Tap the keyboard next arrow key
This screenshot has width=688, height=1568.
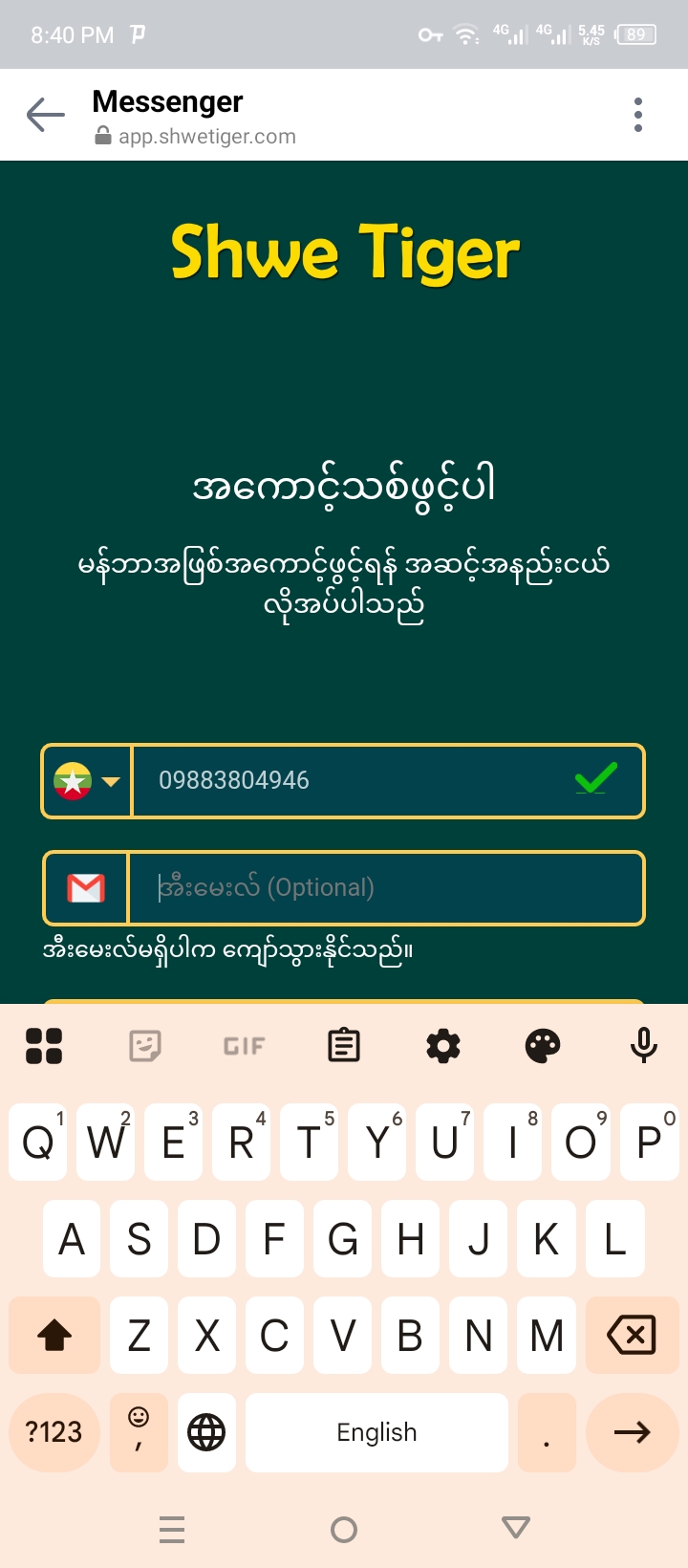[632, 1432]
